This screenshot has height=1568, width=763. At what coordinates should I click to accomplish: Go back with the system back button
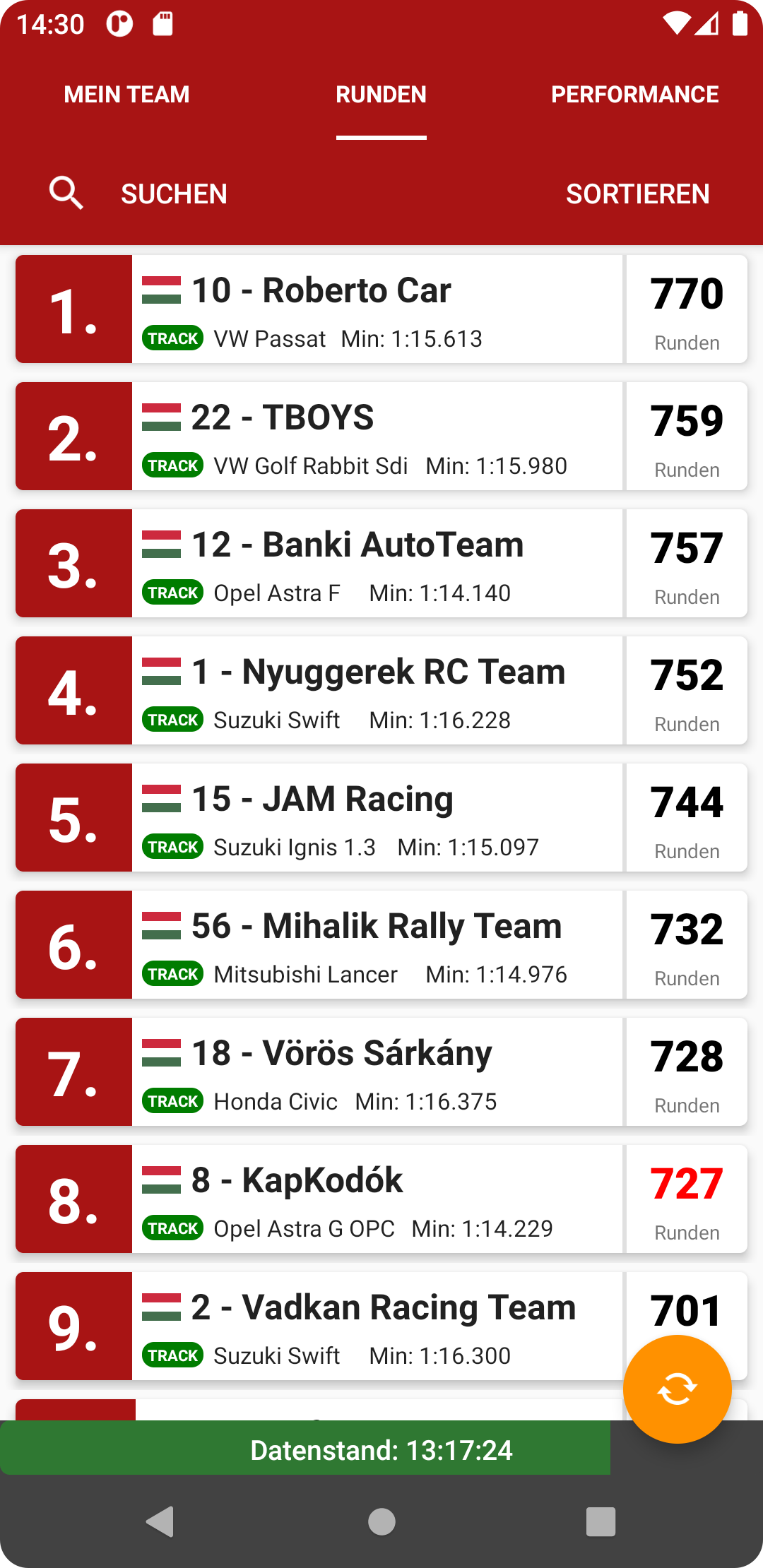(161, 1521)
